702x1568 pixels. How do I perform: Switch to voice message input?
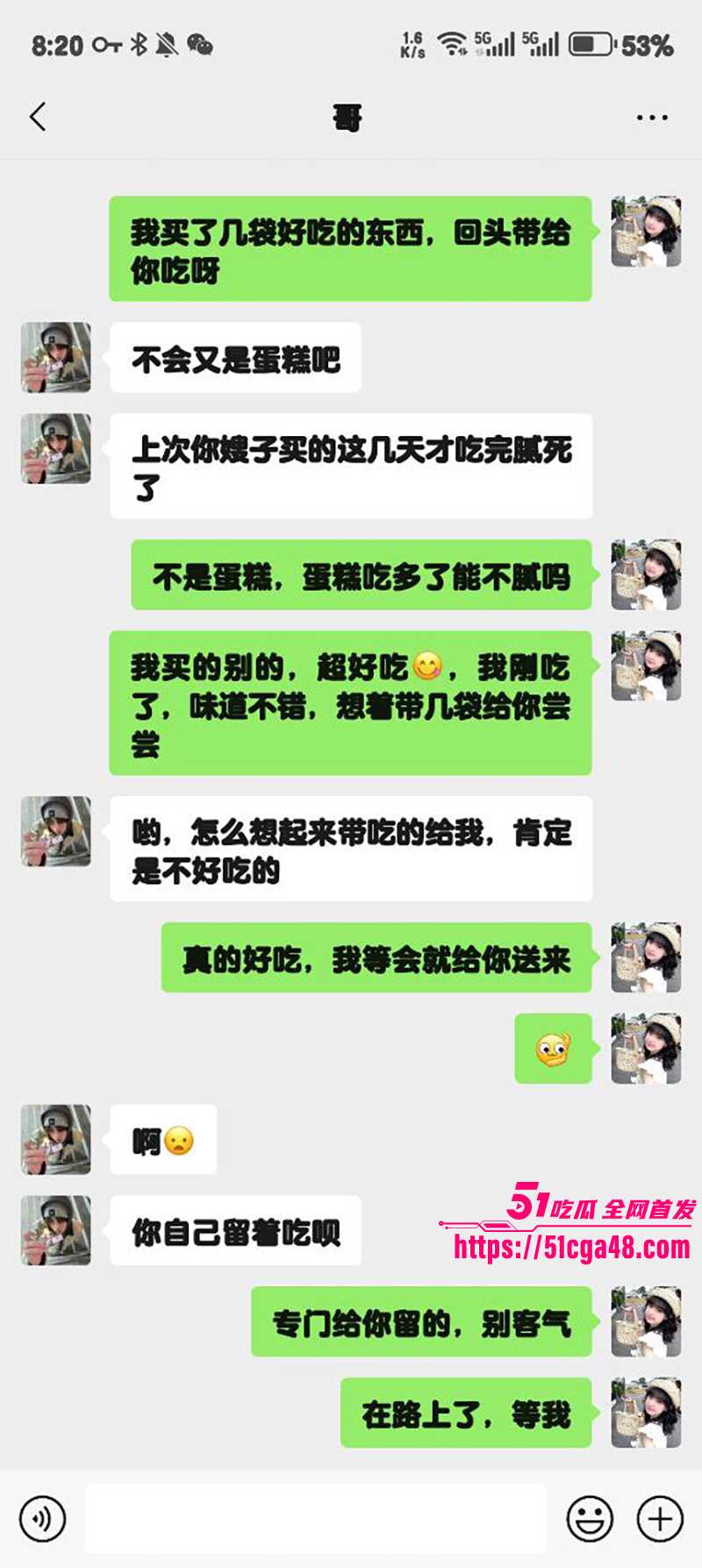[x=42, y=1518]
